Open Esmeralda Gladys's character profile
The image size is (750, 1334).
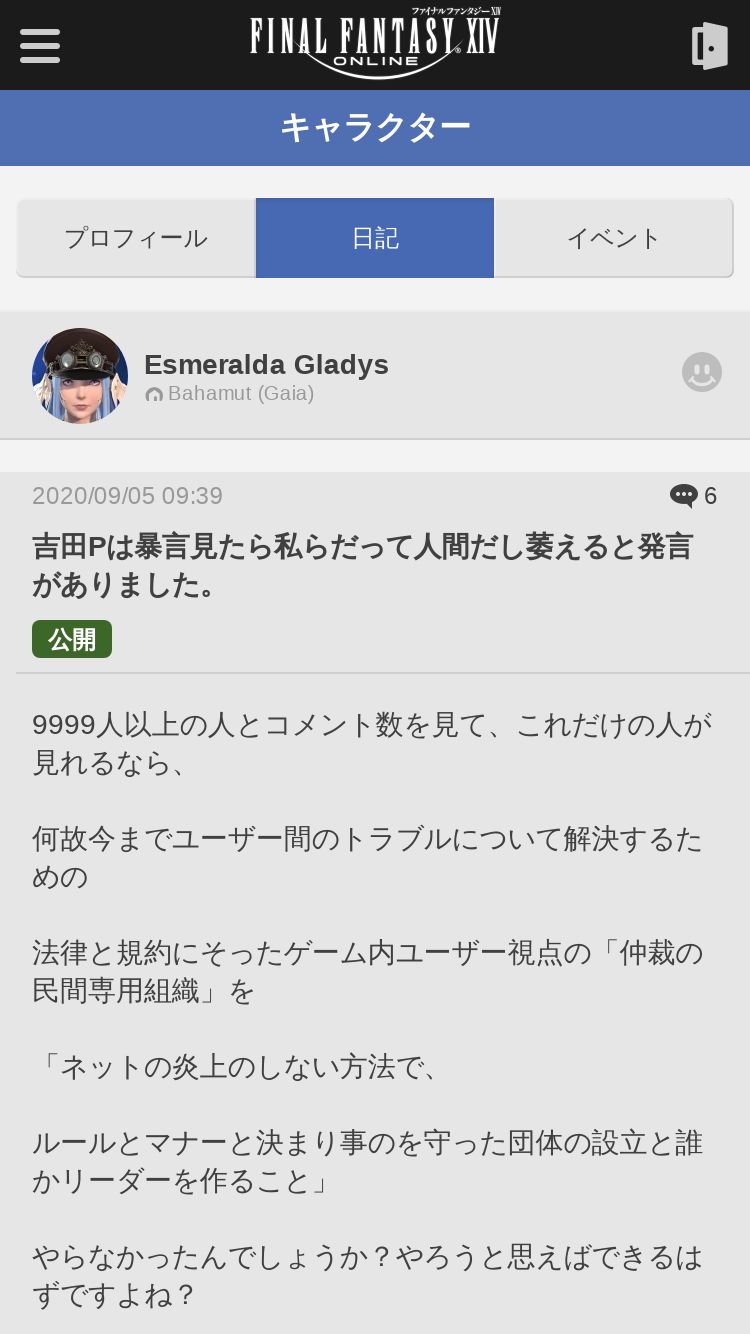(x=266, y=365)
